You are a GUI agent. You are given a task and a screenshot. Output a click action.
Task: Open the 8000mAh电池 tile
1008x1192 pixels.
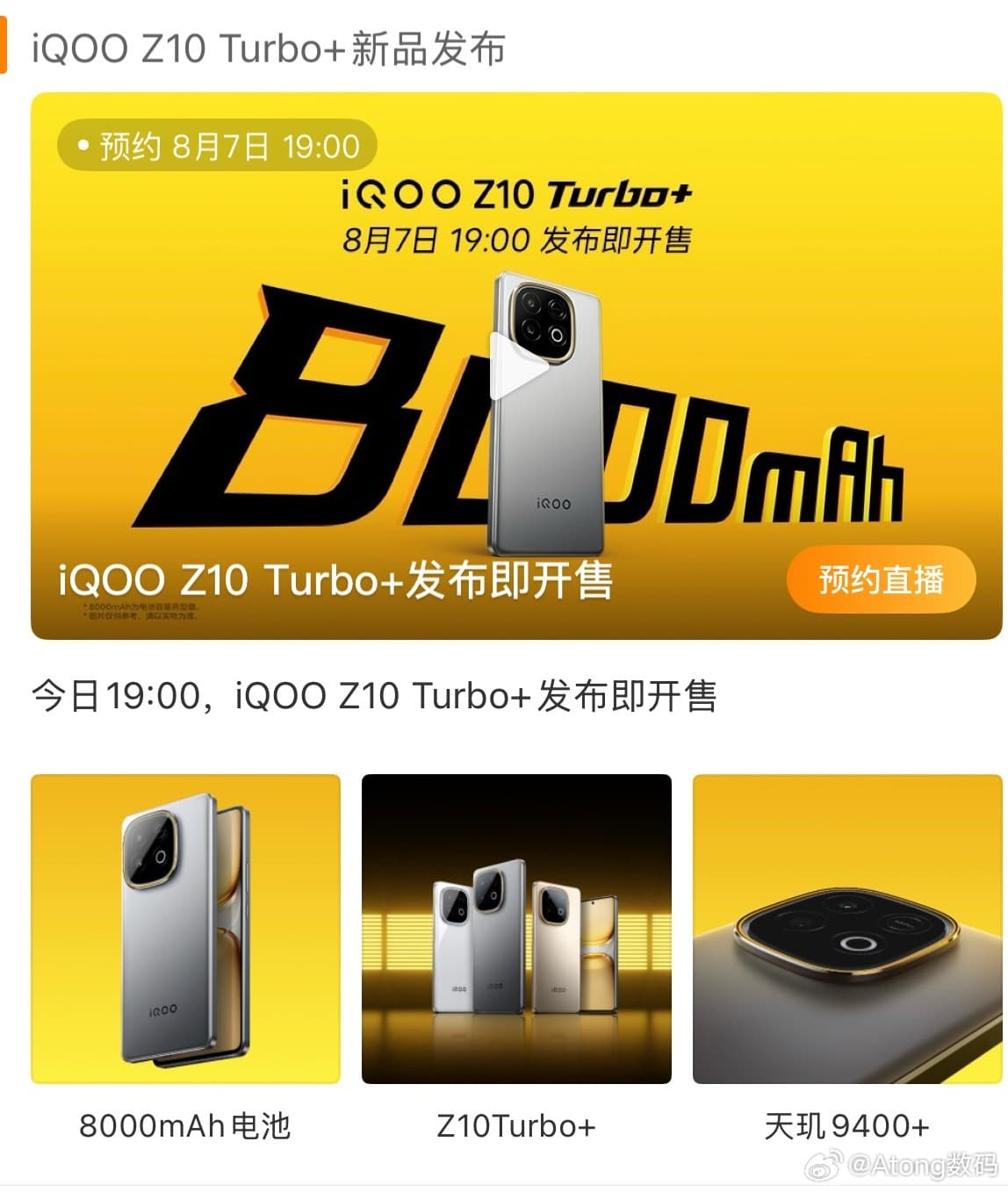(x=185, y=929)
